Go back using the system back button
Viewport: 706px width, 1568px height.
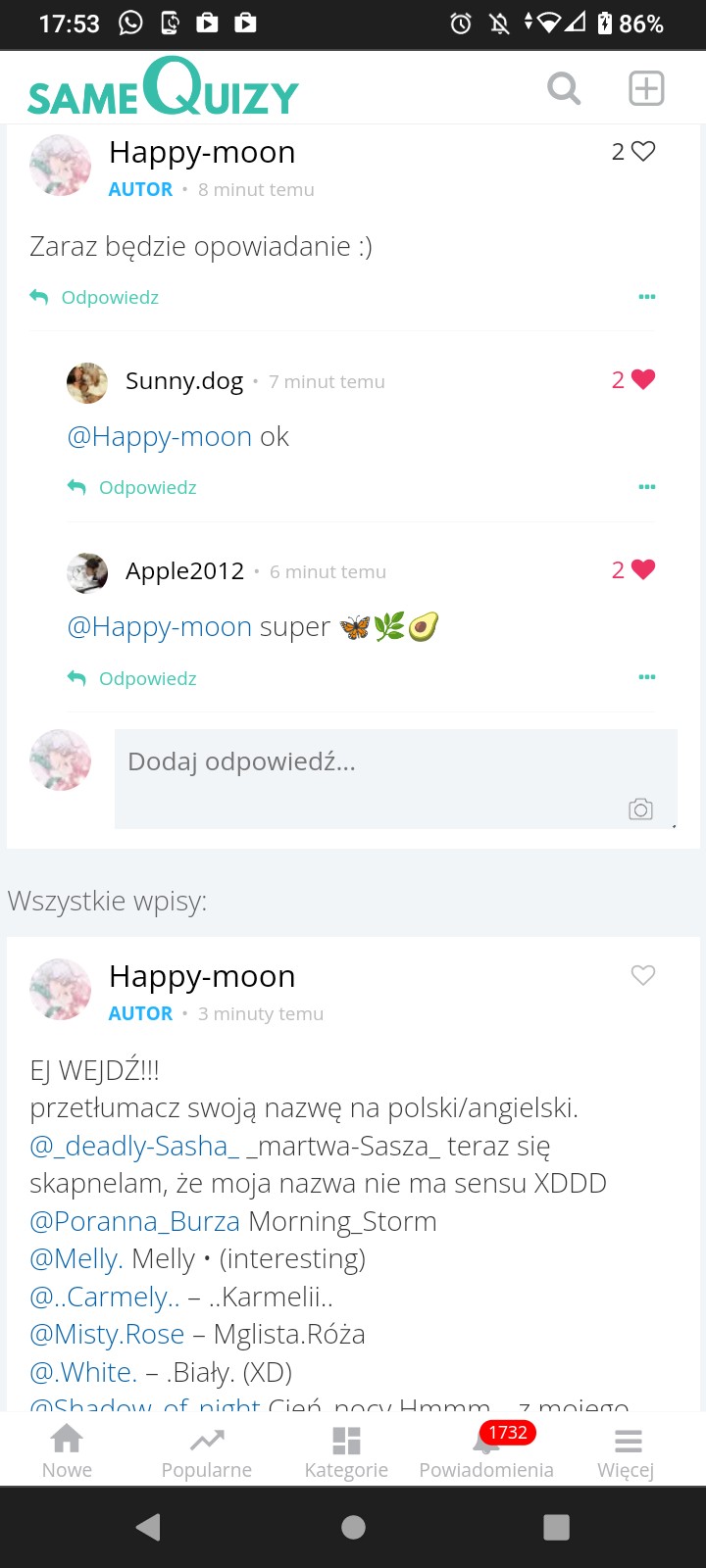coord(149,1527)
